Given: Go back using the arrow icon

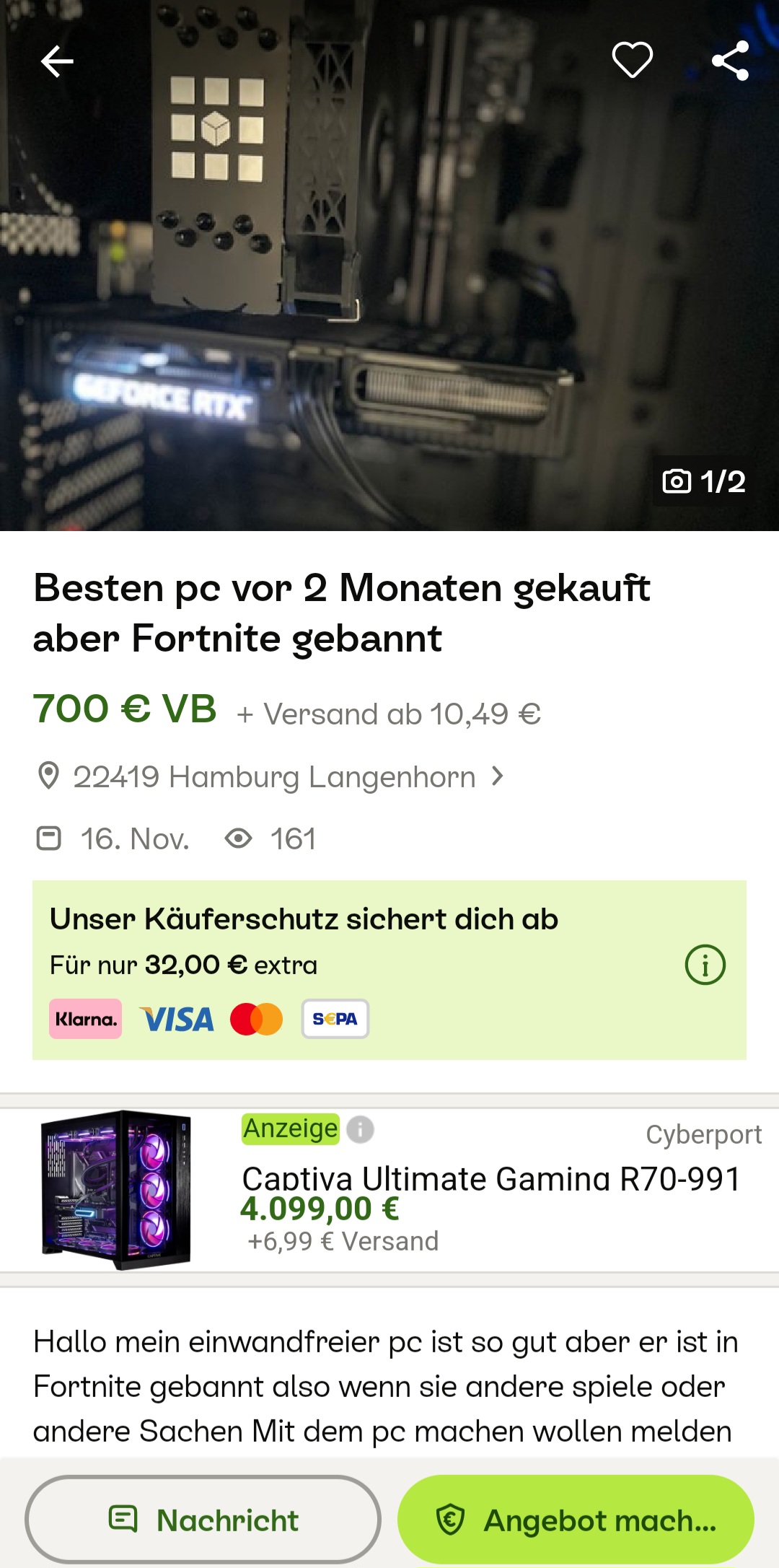Looking at the screenshot, I should coord(57,61).
